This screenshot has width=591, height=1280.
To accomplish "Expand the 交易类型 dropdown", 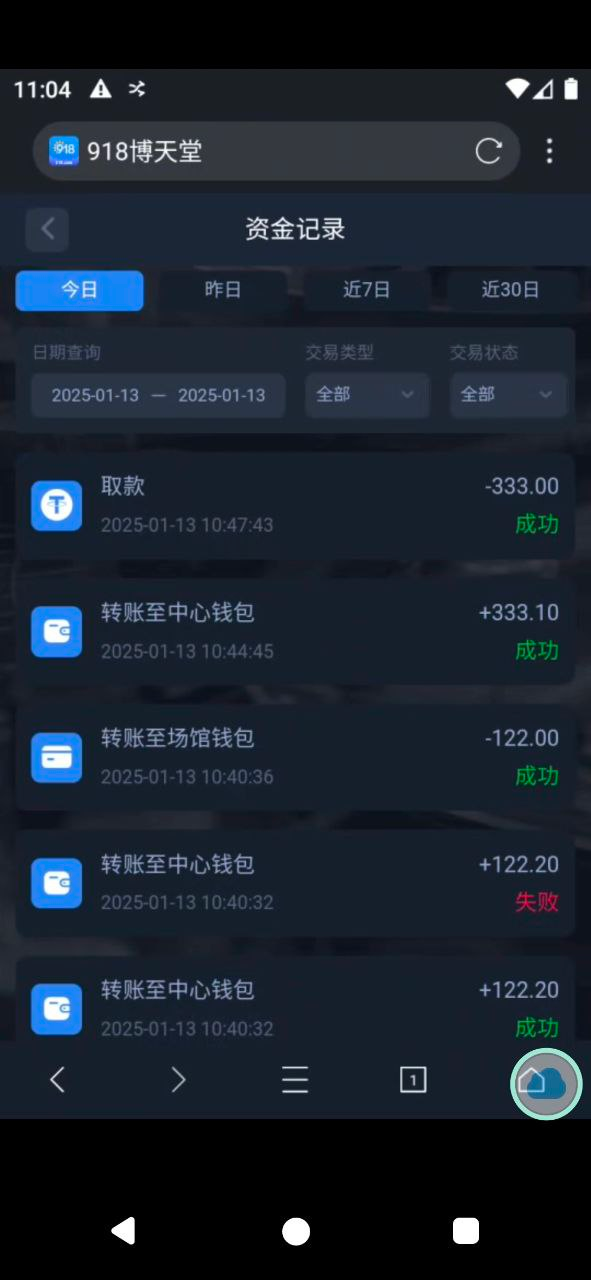I will point(367,395).
